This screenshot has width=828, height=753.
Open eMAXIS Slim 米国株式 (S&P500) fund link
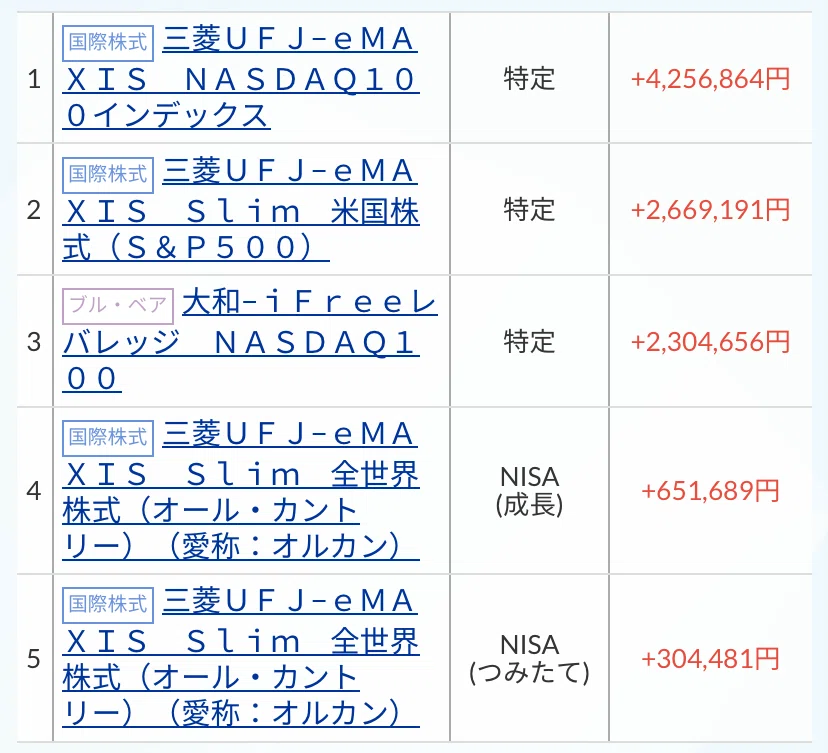pos(241,210)
